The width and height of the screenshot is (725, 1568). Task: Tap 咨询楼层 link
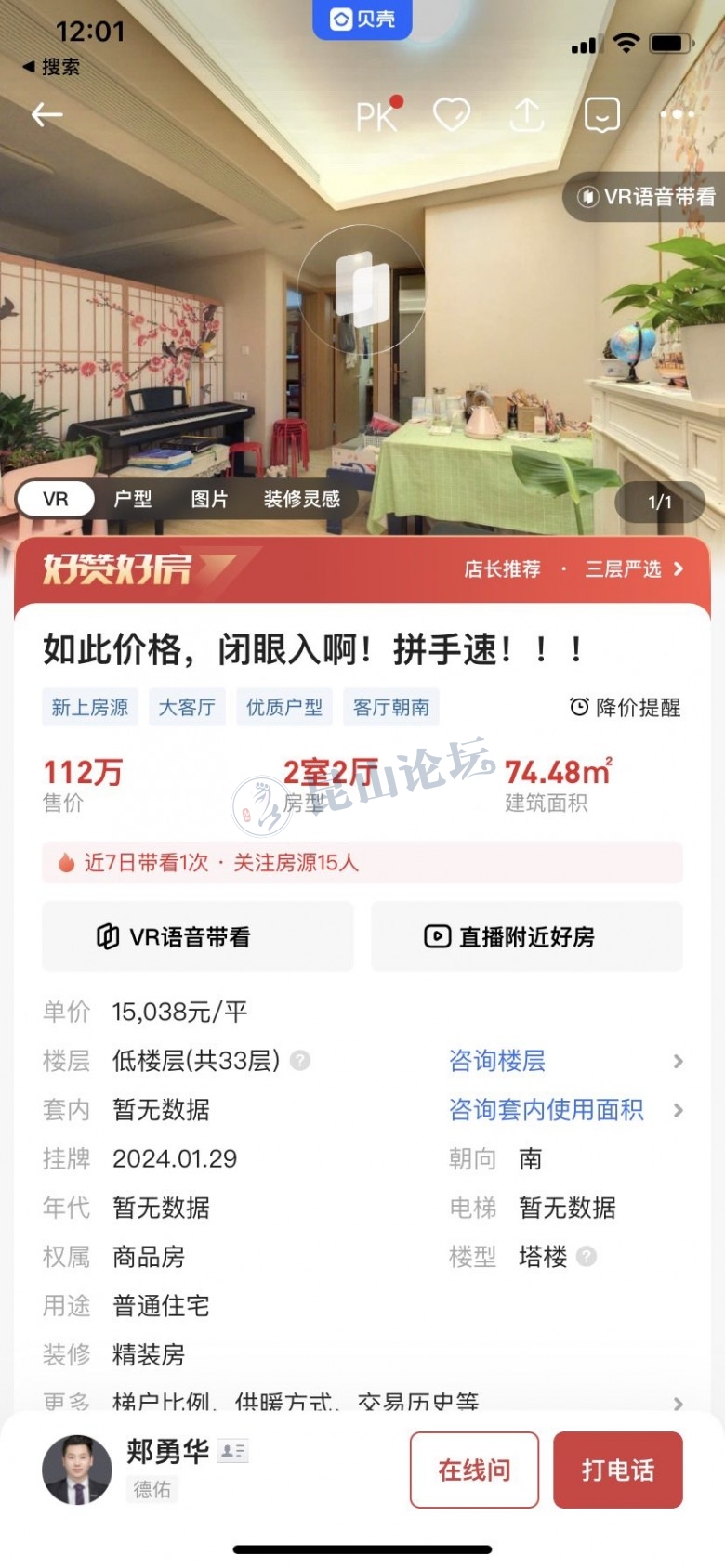[497, 1061]
